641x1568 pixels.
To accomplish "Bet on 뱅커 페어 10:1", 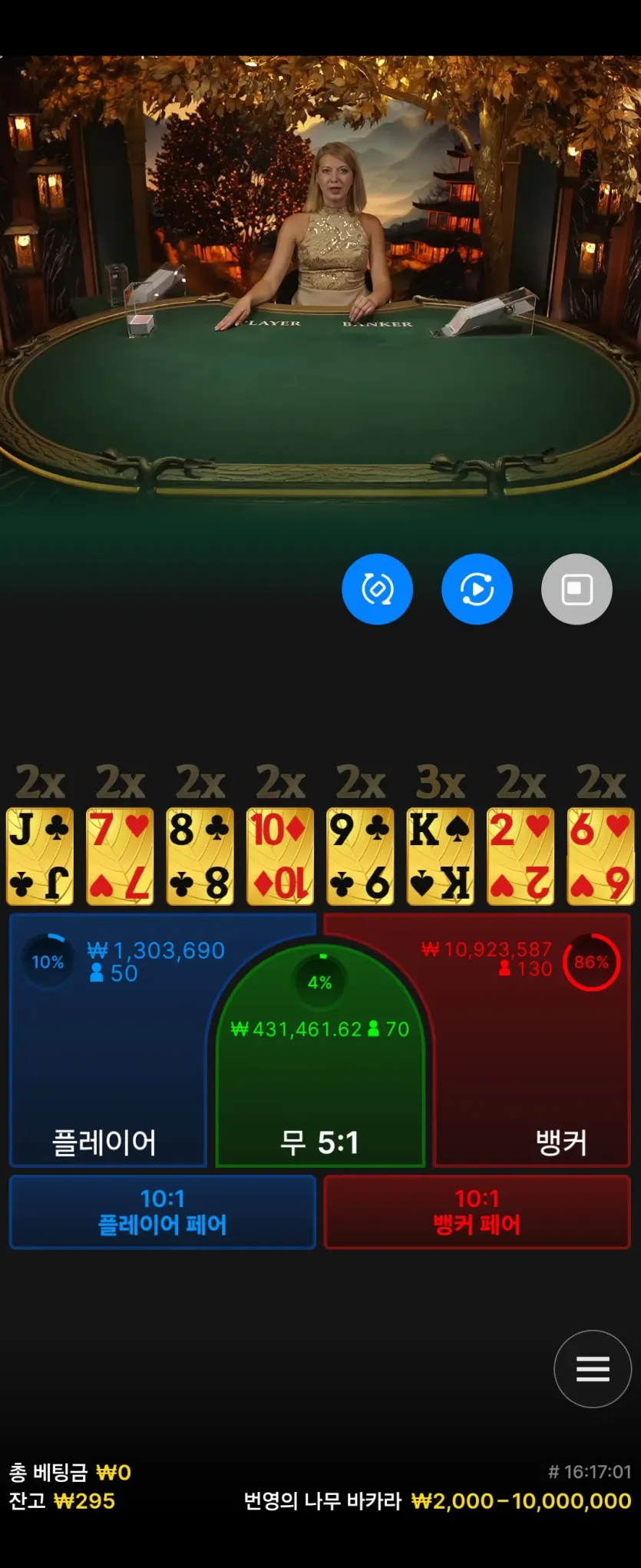I will [x=477, y=1212].
